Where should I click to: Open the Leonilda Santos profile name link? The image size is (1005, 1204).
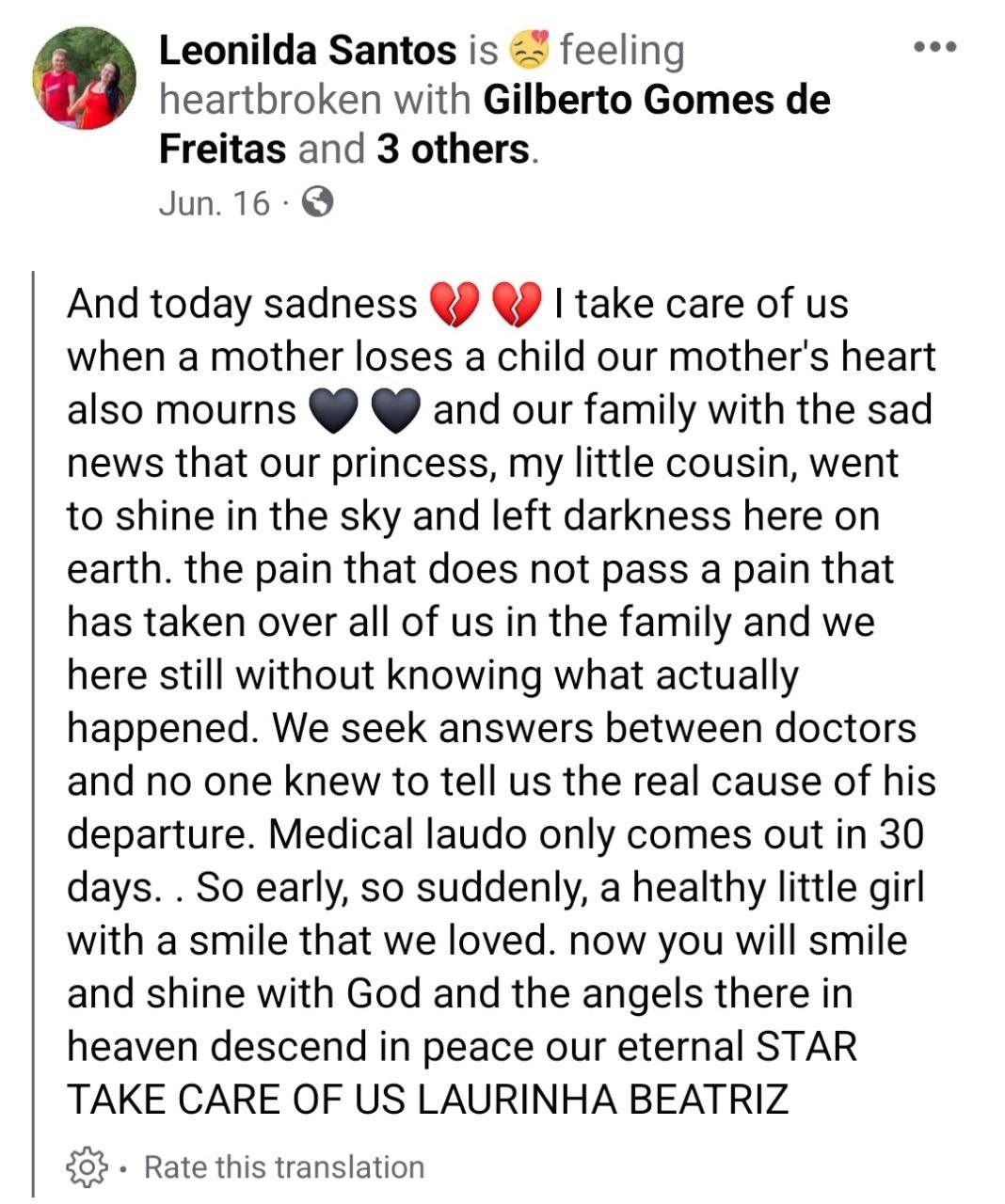(x=307, y=51)
